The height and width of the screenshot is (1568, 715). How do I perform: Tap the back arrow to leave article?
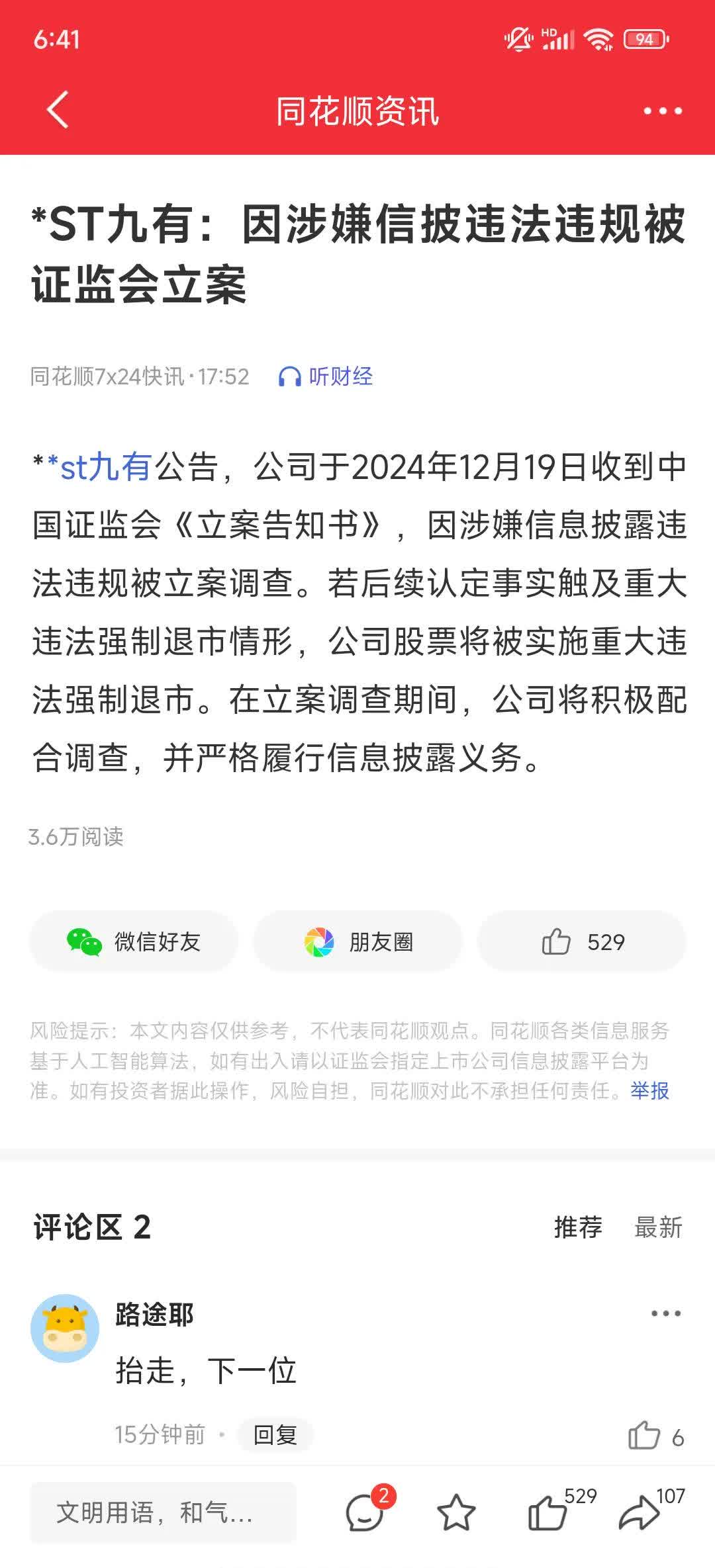point(59,111)
